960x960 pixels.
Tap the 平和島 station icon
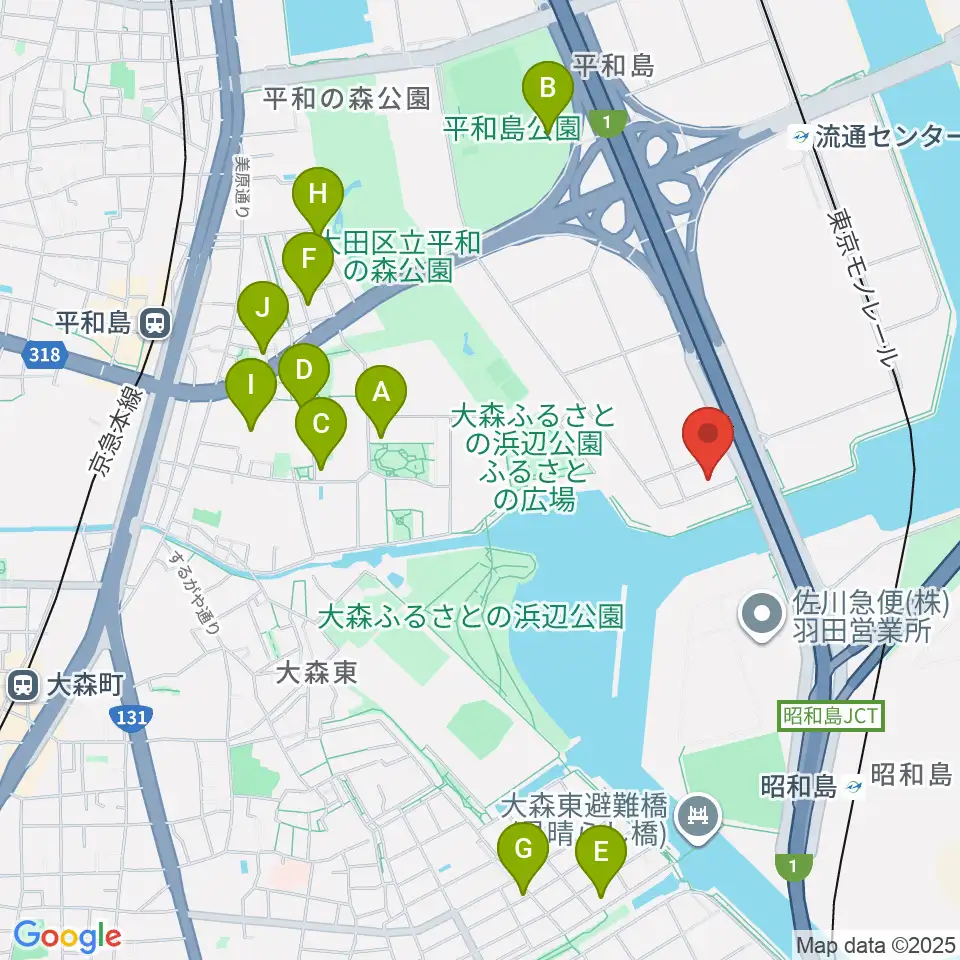point(155,323)
